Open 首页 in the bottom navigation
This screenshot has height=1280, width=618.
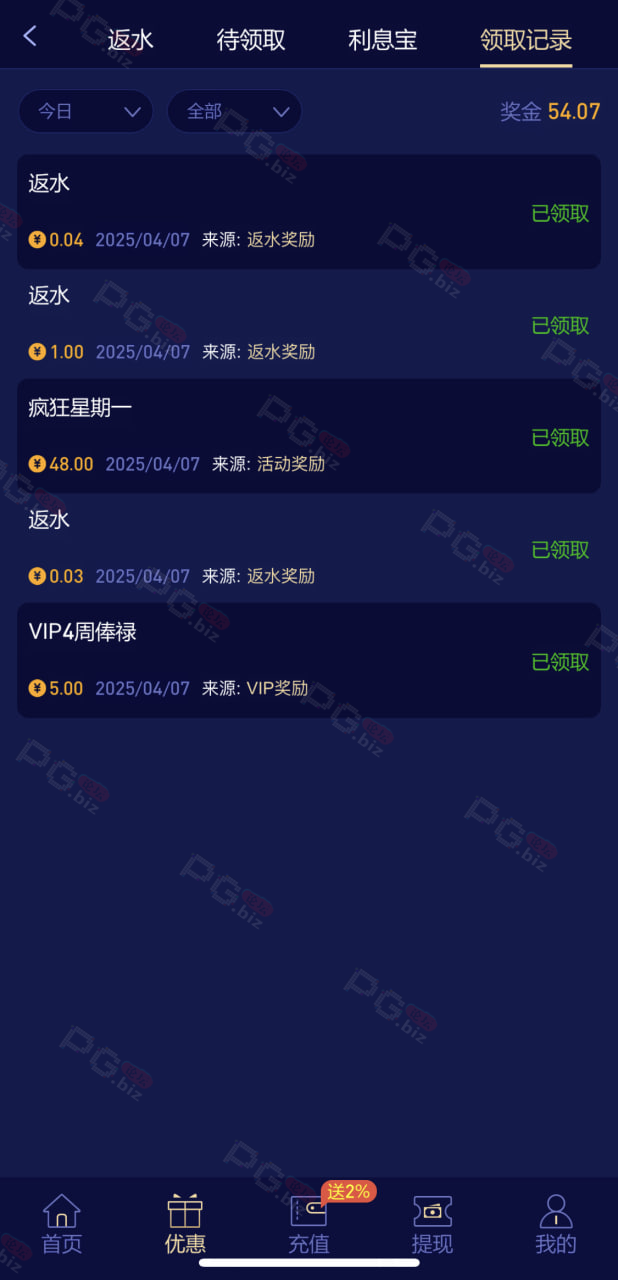(x=62, y=1224)
